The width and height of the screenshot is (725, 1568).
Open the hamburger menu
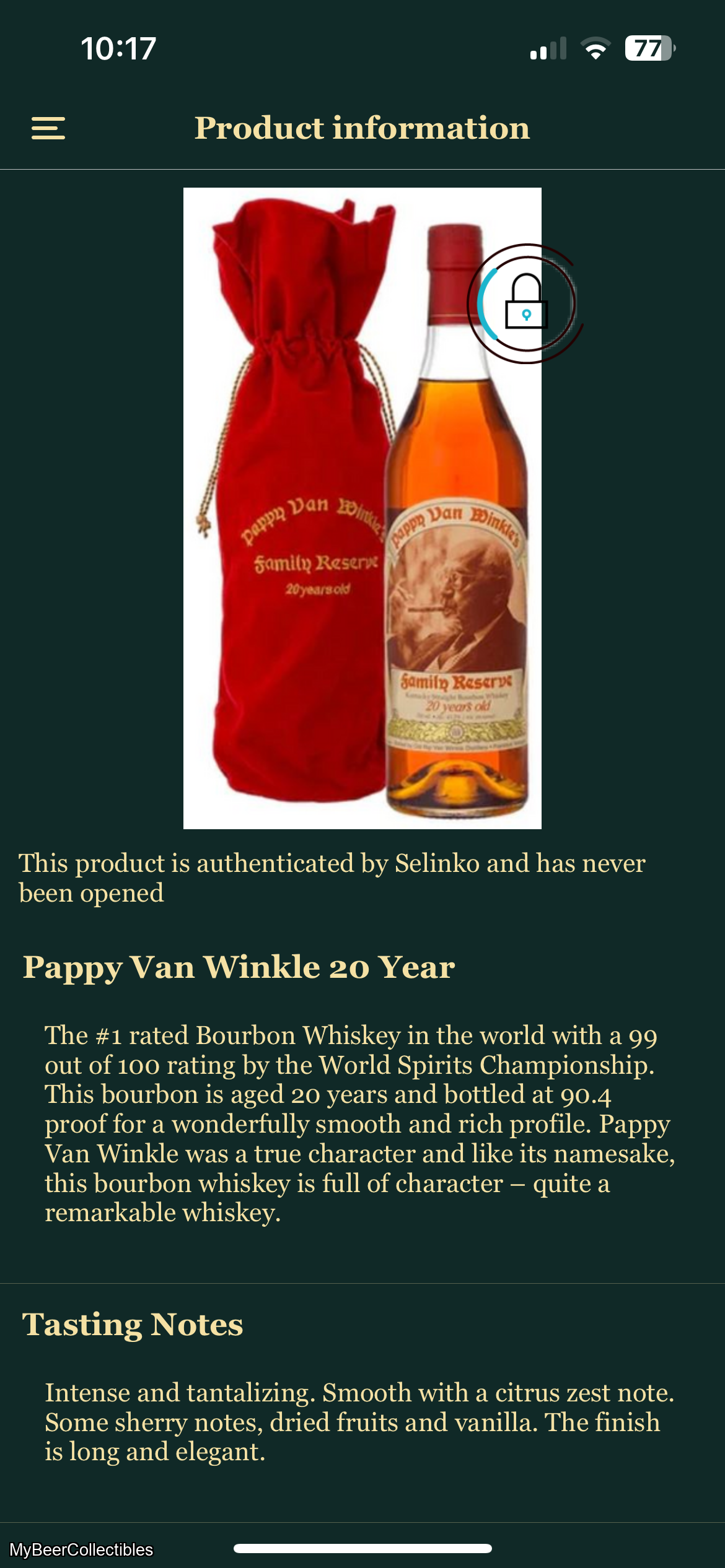coord(48,128)
